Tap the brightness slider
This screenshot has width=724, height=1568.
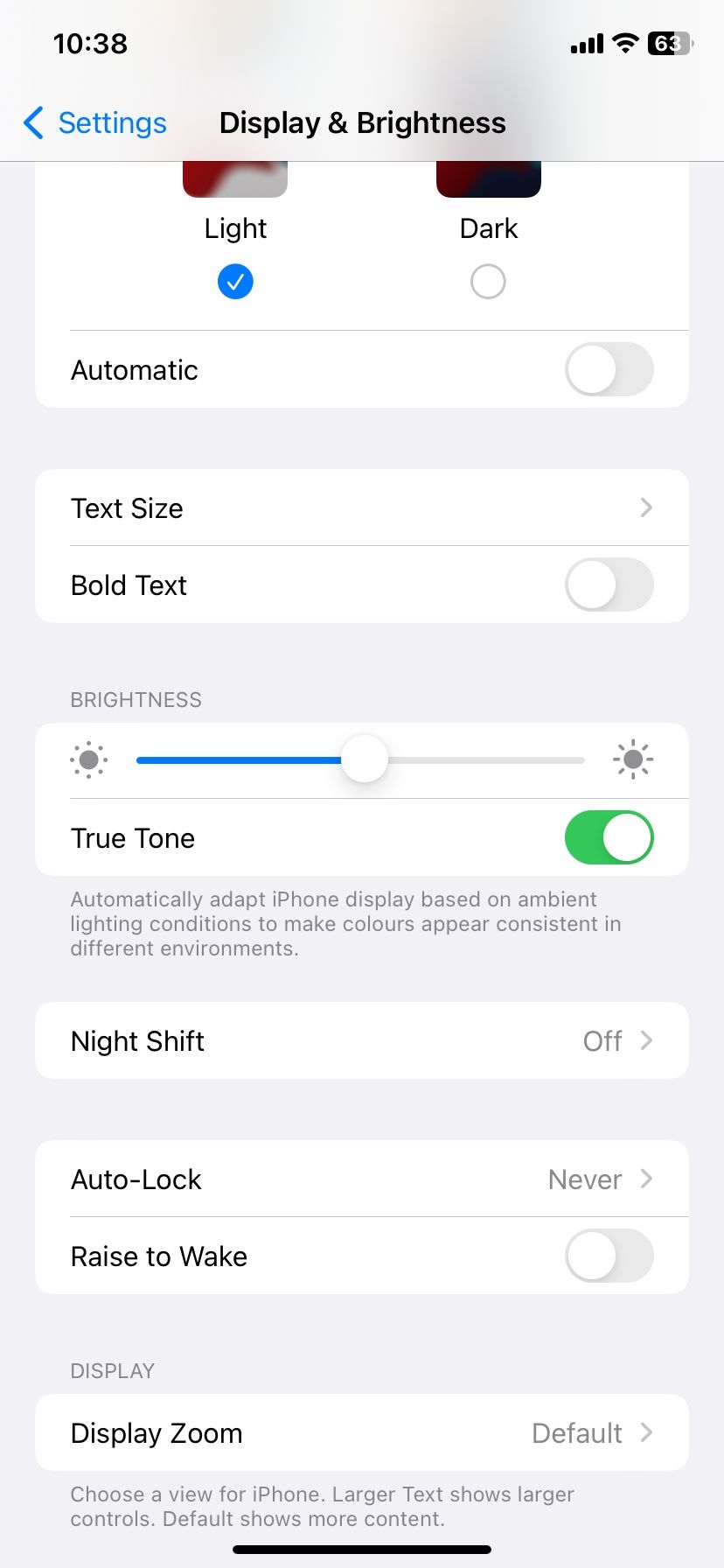(364, 759)
